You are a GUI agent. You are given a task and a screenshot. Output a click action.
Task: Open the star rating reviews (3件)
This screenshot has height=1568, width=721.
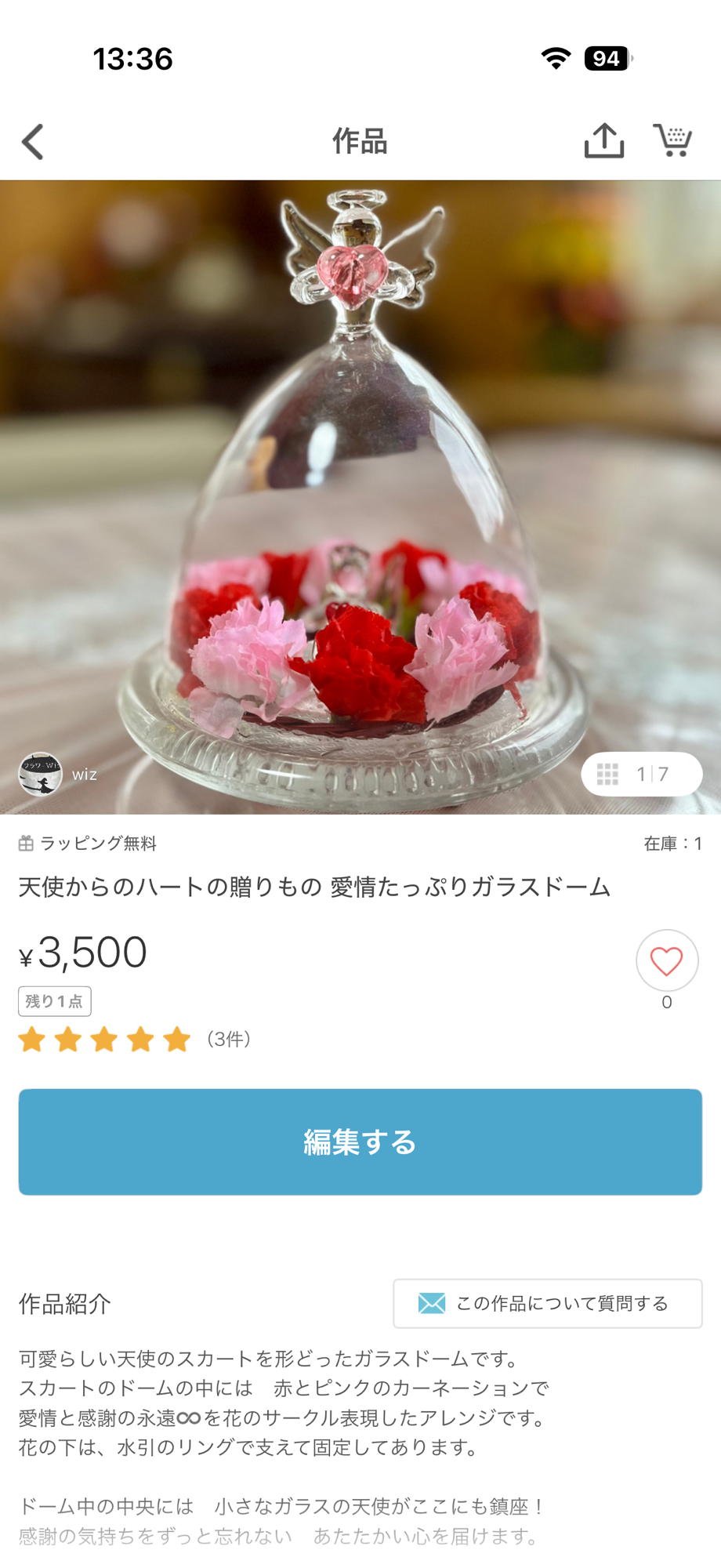pos(133,1039)
